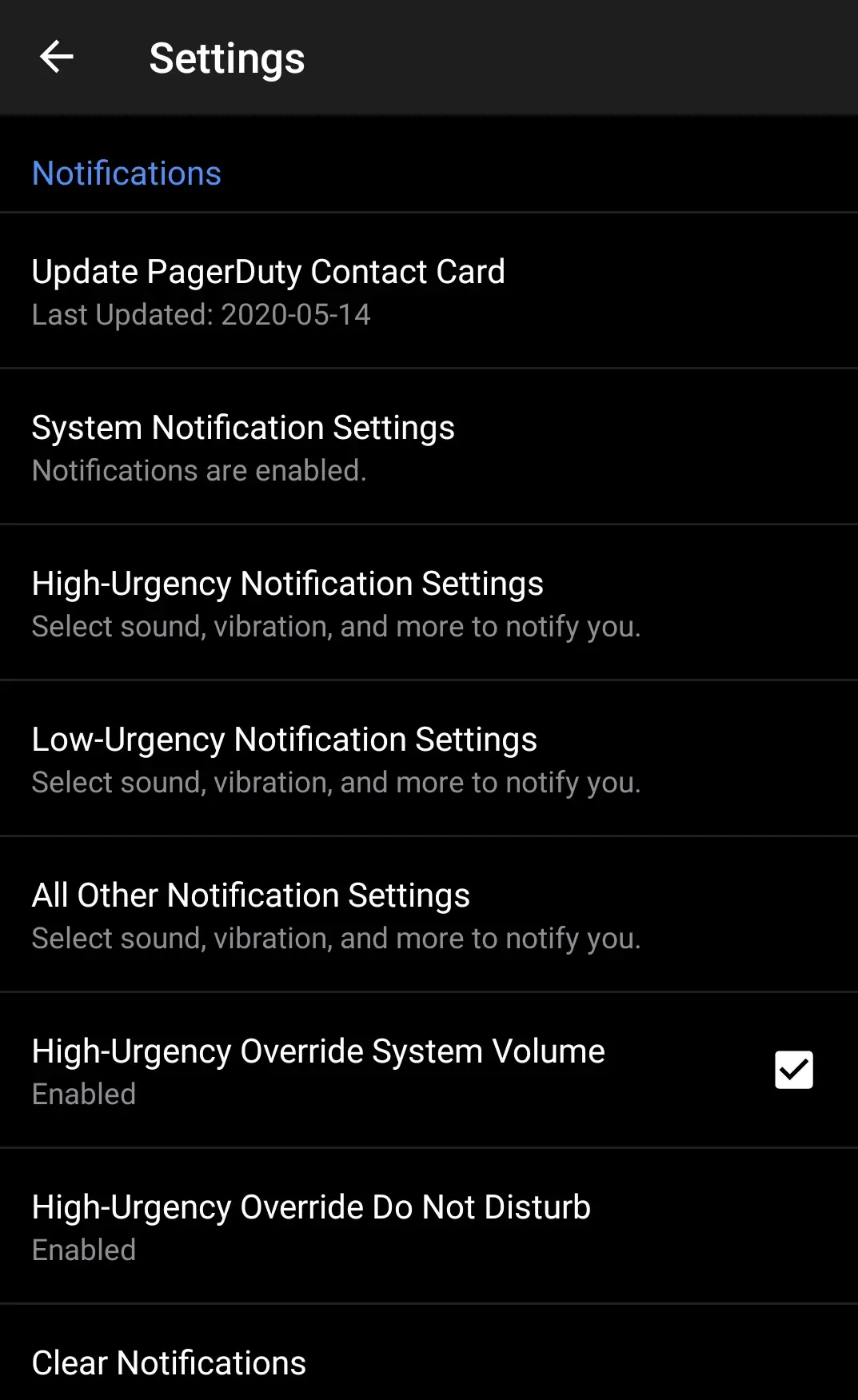The width and height of the screenshot is (858, 1400).
Task: Open High-Urgency Override Do Not Disturb
Action: click(429, 1226)
